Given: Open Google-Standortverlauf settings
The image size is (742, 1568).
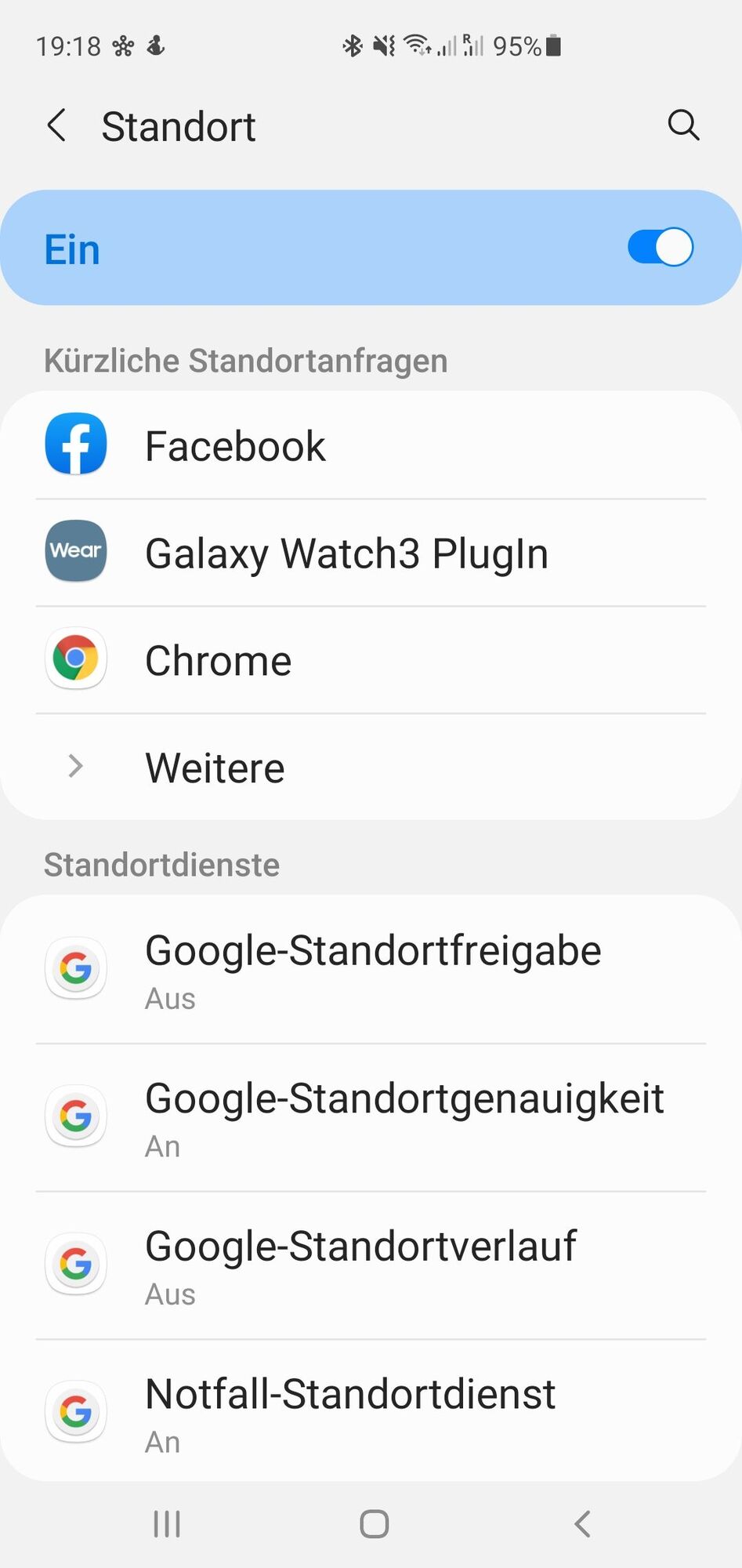Looking at the screenshot, I should [371, 1265].
